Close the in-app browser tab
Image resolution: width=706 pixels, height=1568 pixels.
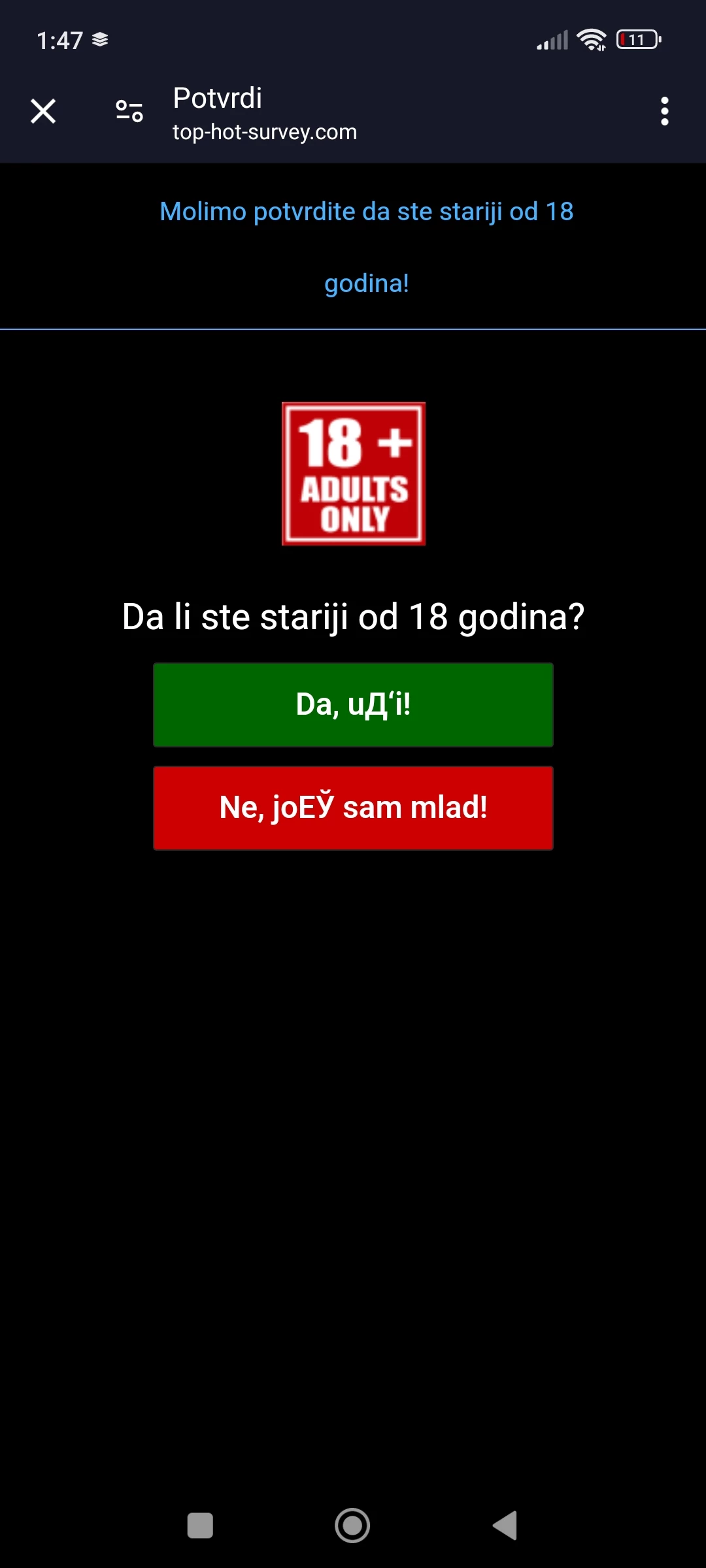point(43,111)
